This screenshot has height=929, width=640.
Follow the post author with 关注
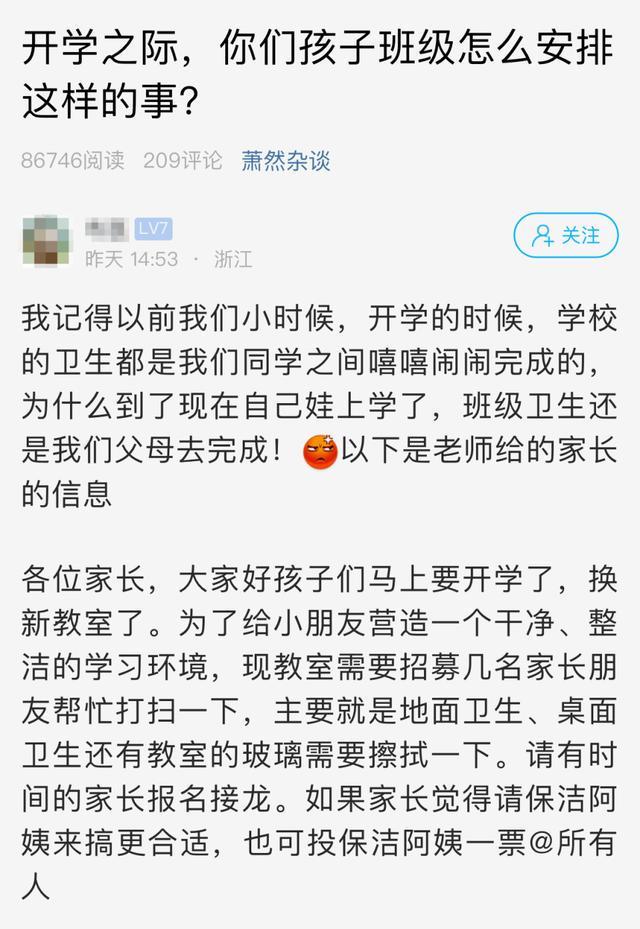point(566,236)
